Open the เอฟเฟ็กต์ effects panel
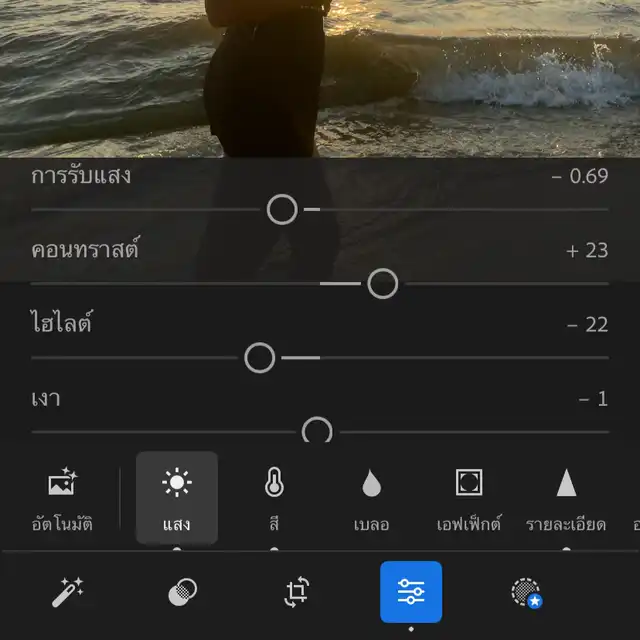Screen dimensions: 640x640 click(x=469, y=498)
